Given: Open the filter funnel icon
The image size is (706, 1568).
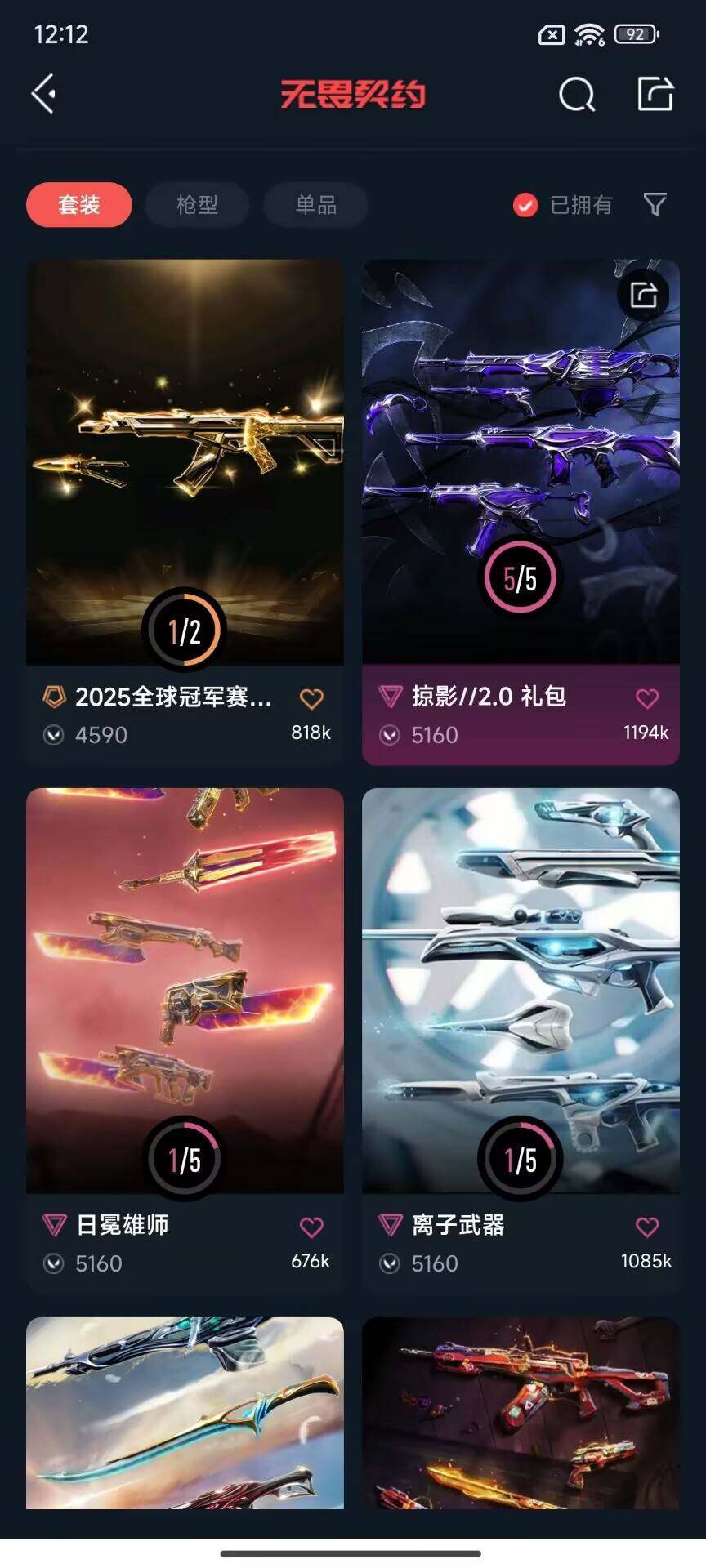Looking at the screenshot, I should [655, 204].
